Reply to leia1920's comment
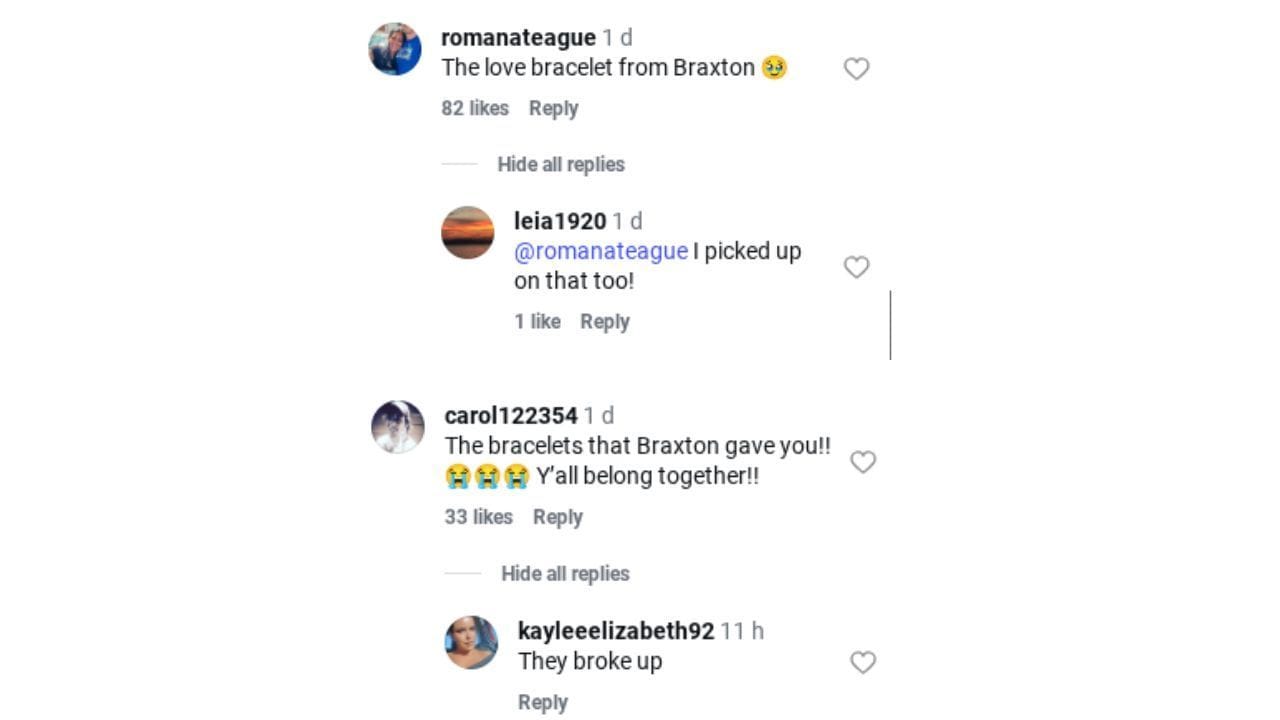 [x=604, y=321]
